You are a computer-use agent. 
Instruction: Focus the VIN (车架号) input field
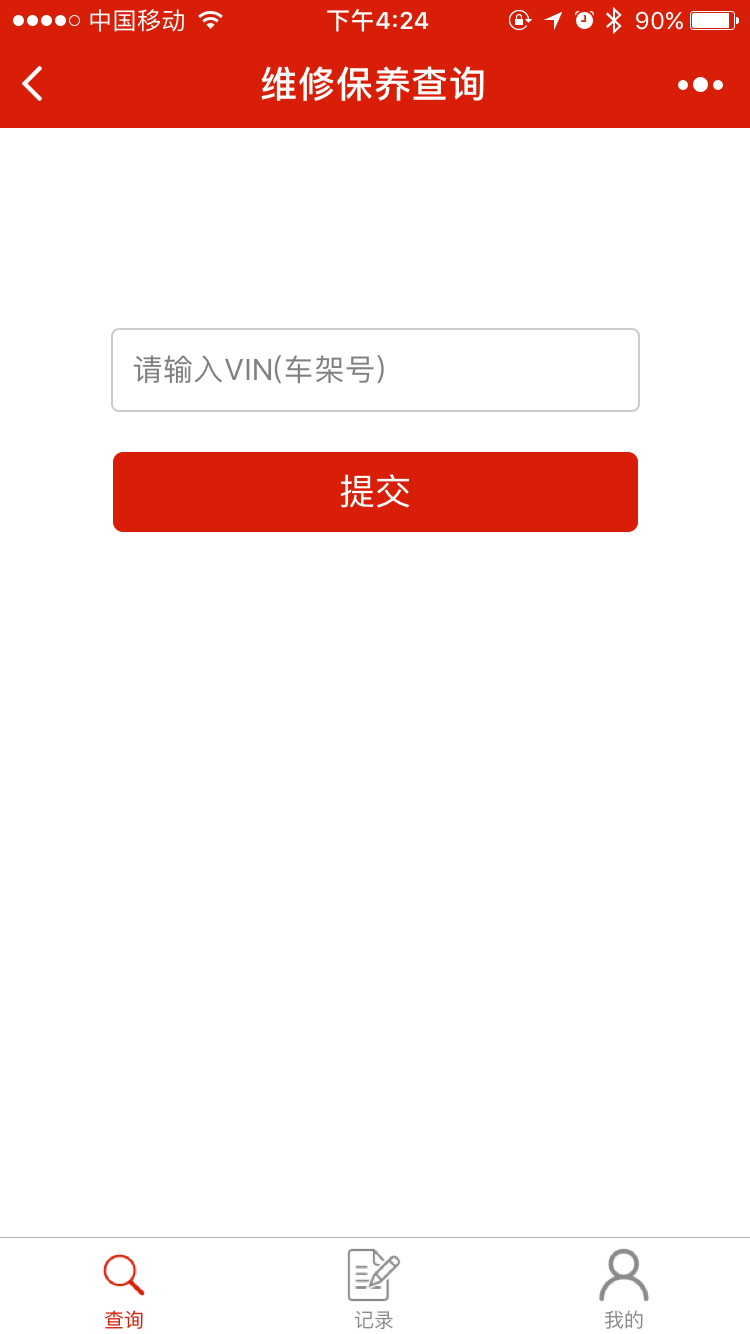point(375,370)
